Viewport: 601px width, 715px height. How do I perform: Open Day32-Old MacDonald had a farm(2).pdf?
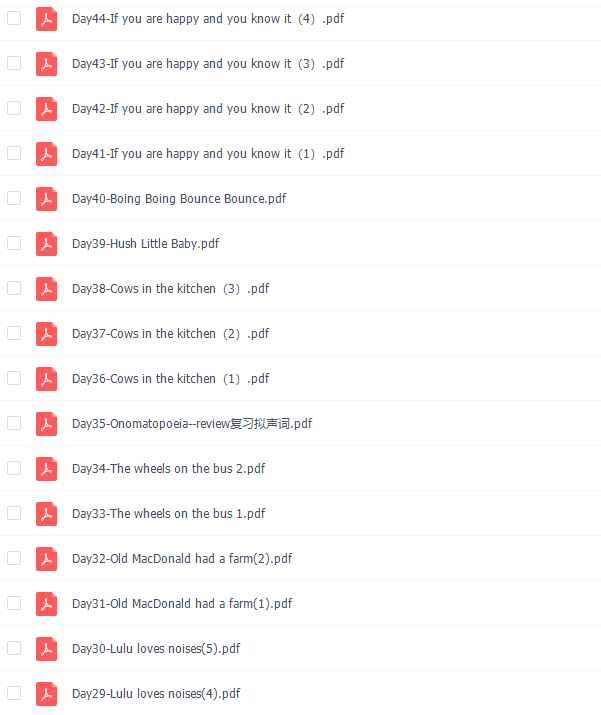pos(181,559)
